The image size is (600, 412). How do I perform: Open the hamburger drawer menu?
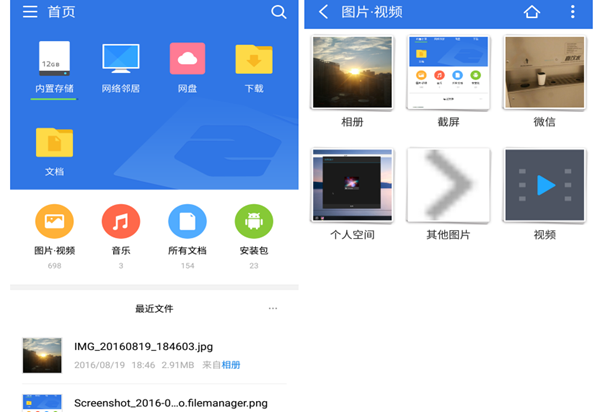(30, 12)
